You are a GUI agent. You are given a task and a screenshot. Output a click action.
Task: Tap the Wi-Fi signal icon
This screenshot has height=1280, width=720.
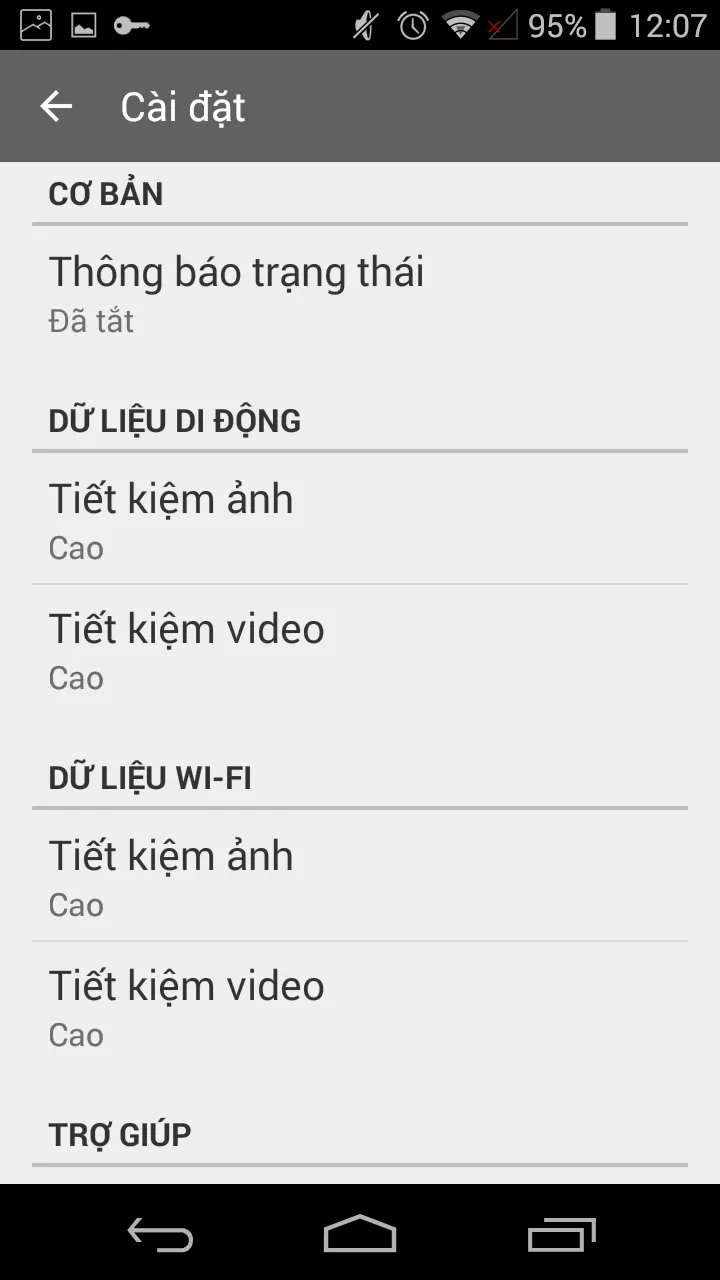coord(459,24)
